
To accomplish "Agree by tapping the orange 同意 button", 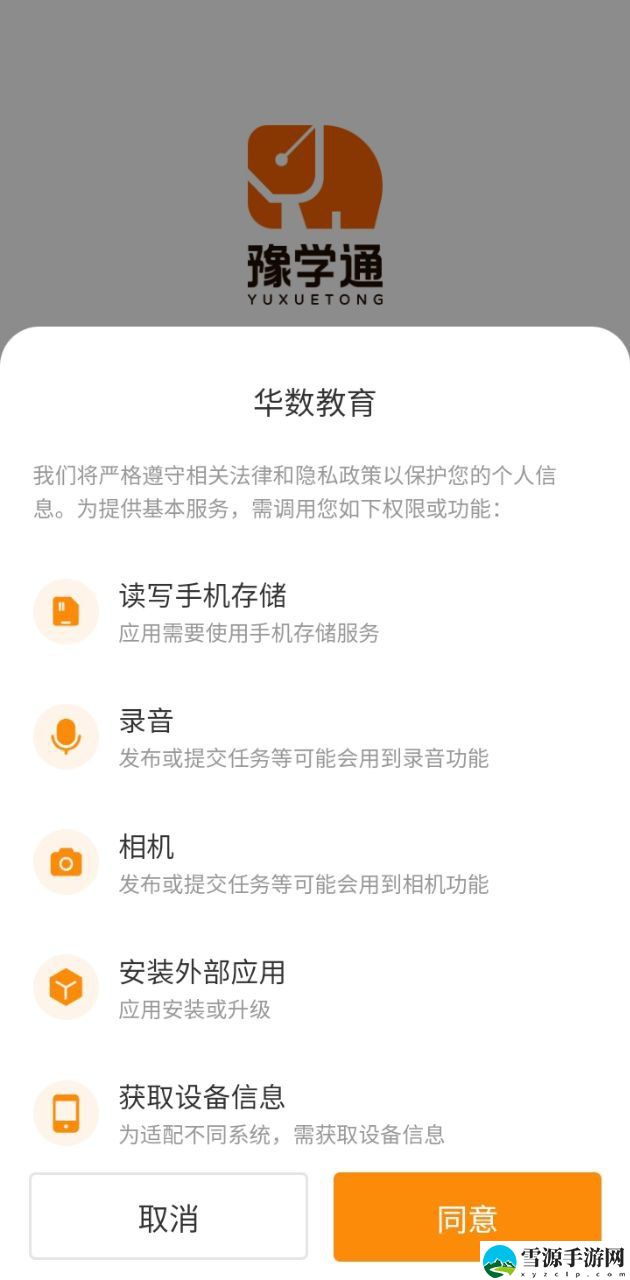I will point(467,1216).
